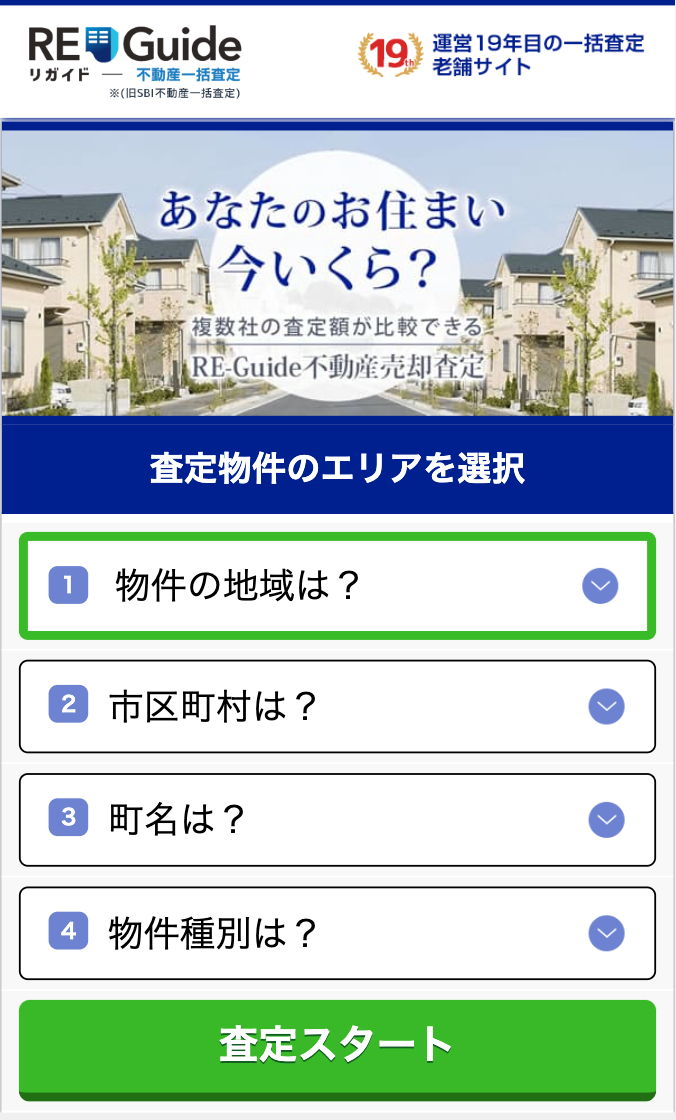676x1120 pixels.
Task: Select the 町名は？ dropdown
Action: [x=337, y=820]
